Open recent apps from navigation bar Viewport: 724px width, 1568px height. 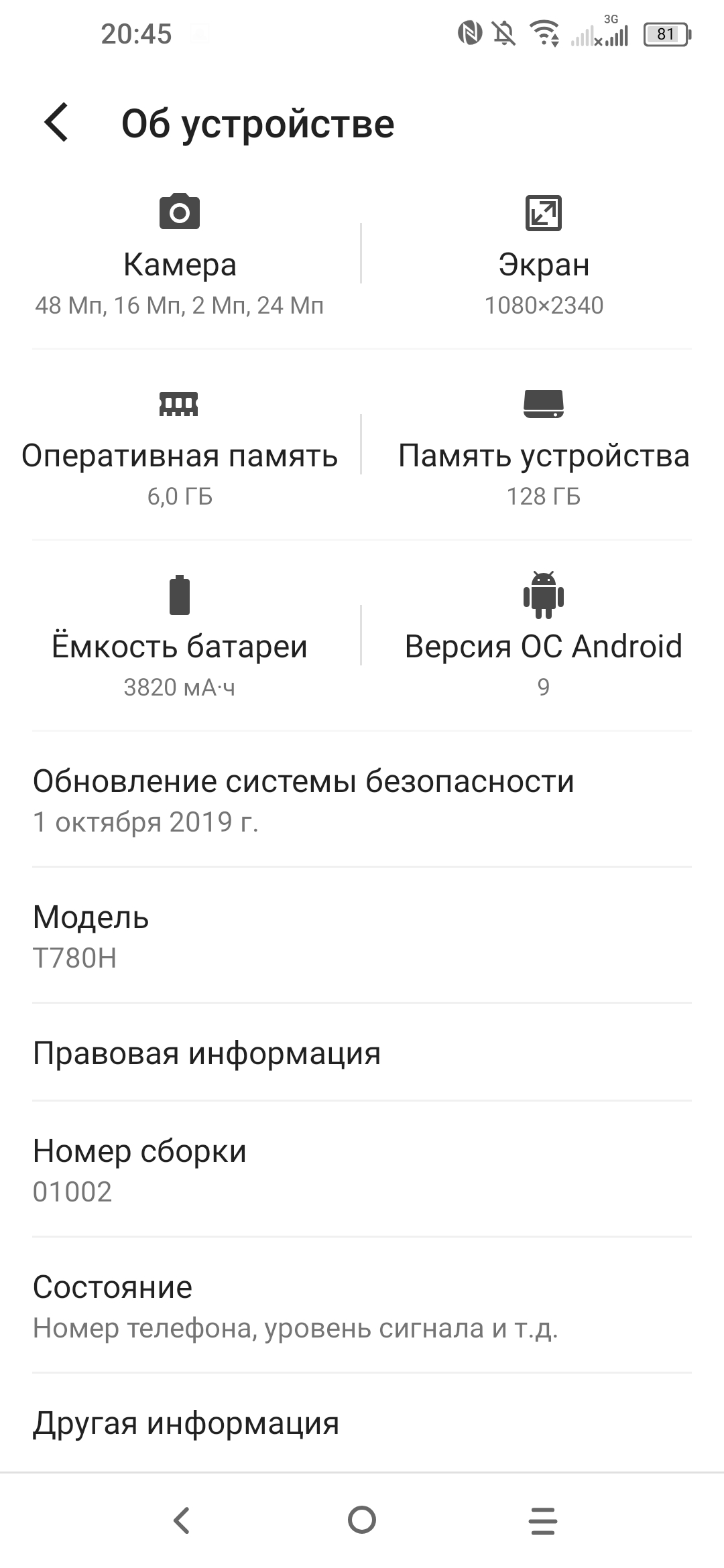tap(543, 1520)
